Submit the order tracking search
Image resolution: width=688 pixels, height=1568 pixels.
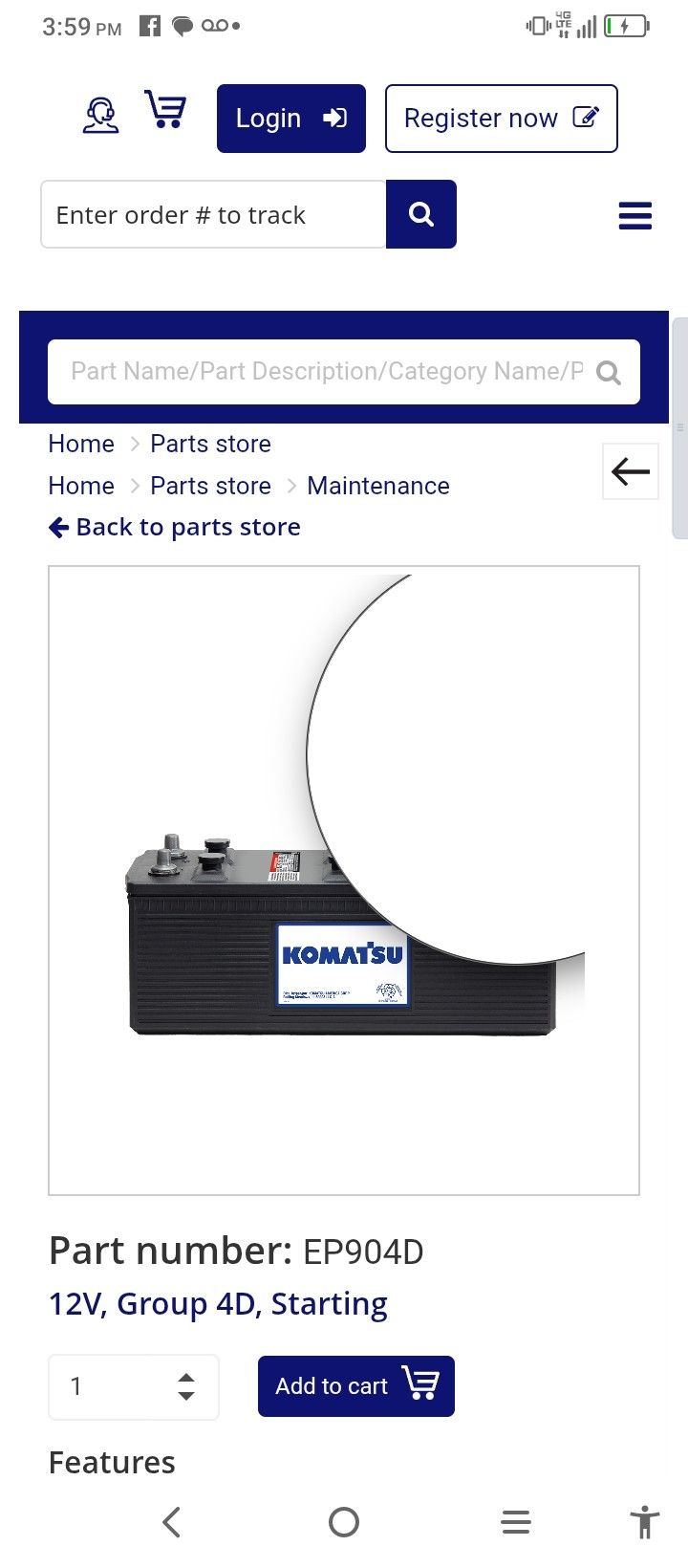[x=420, y=215]
